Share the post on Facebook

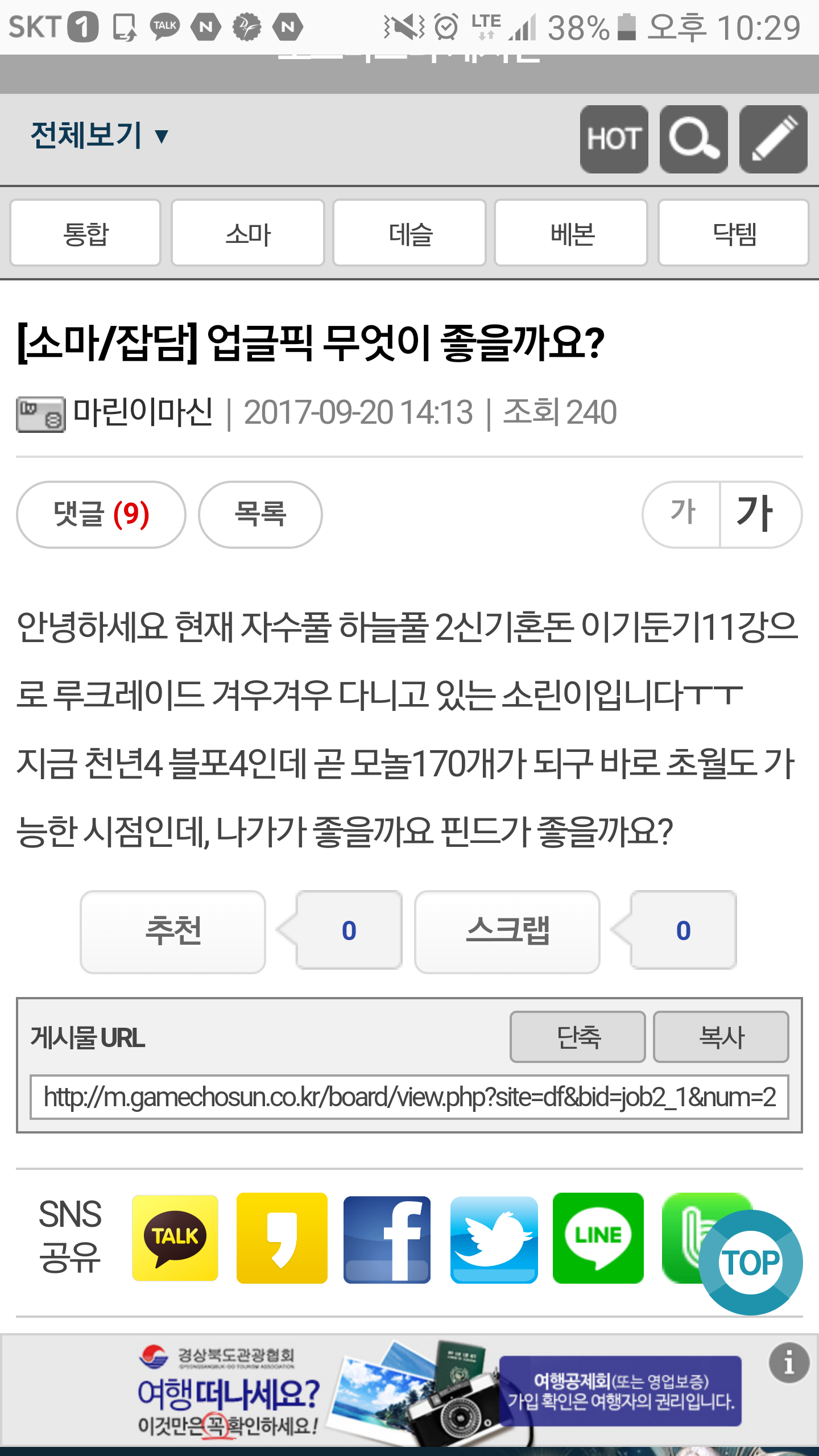[x=387, y=1239]
